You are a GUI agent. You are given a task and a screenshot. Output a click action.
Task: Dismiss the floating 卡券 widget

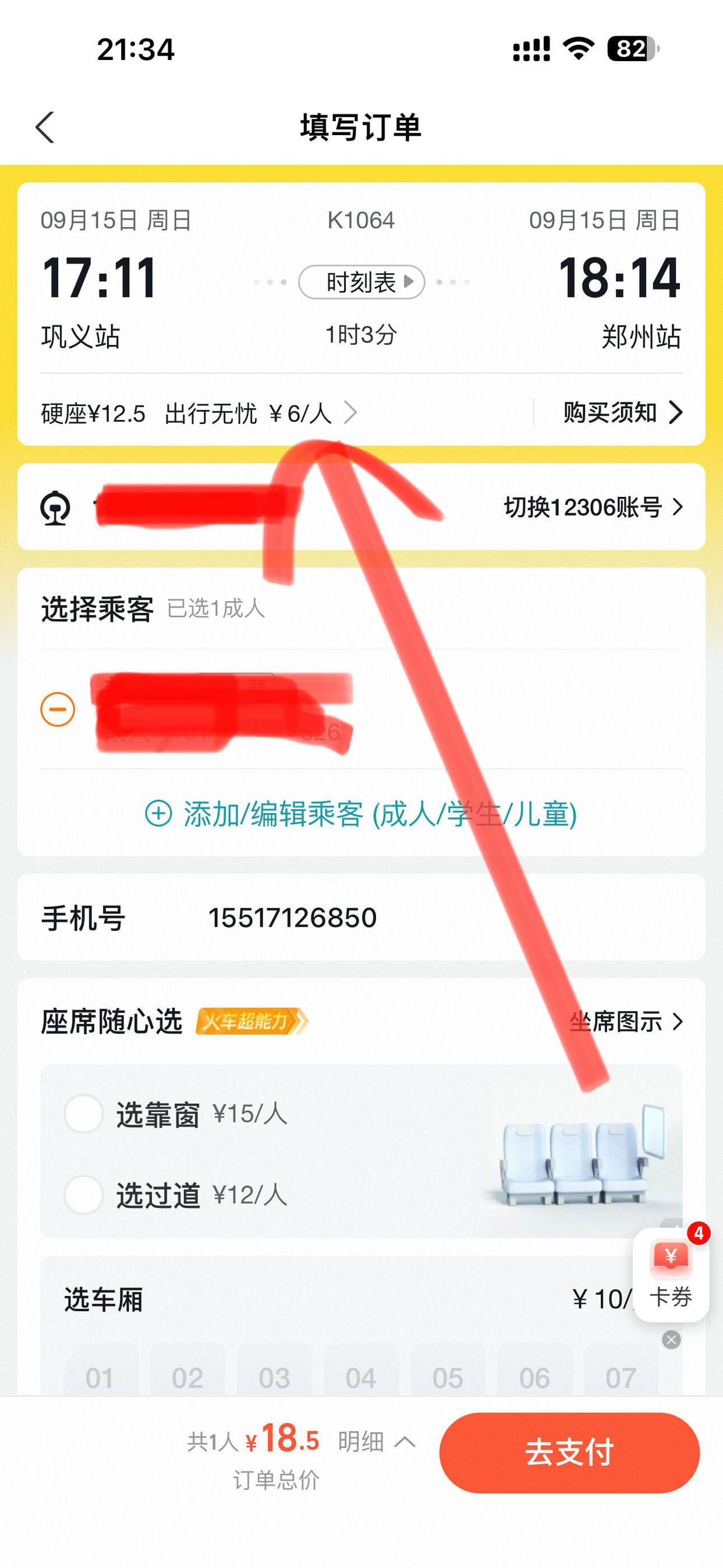(671, 1340)
